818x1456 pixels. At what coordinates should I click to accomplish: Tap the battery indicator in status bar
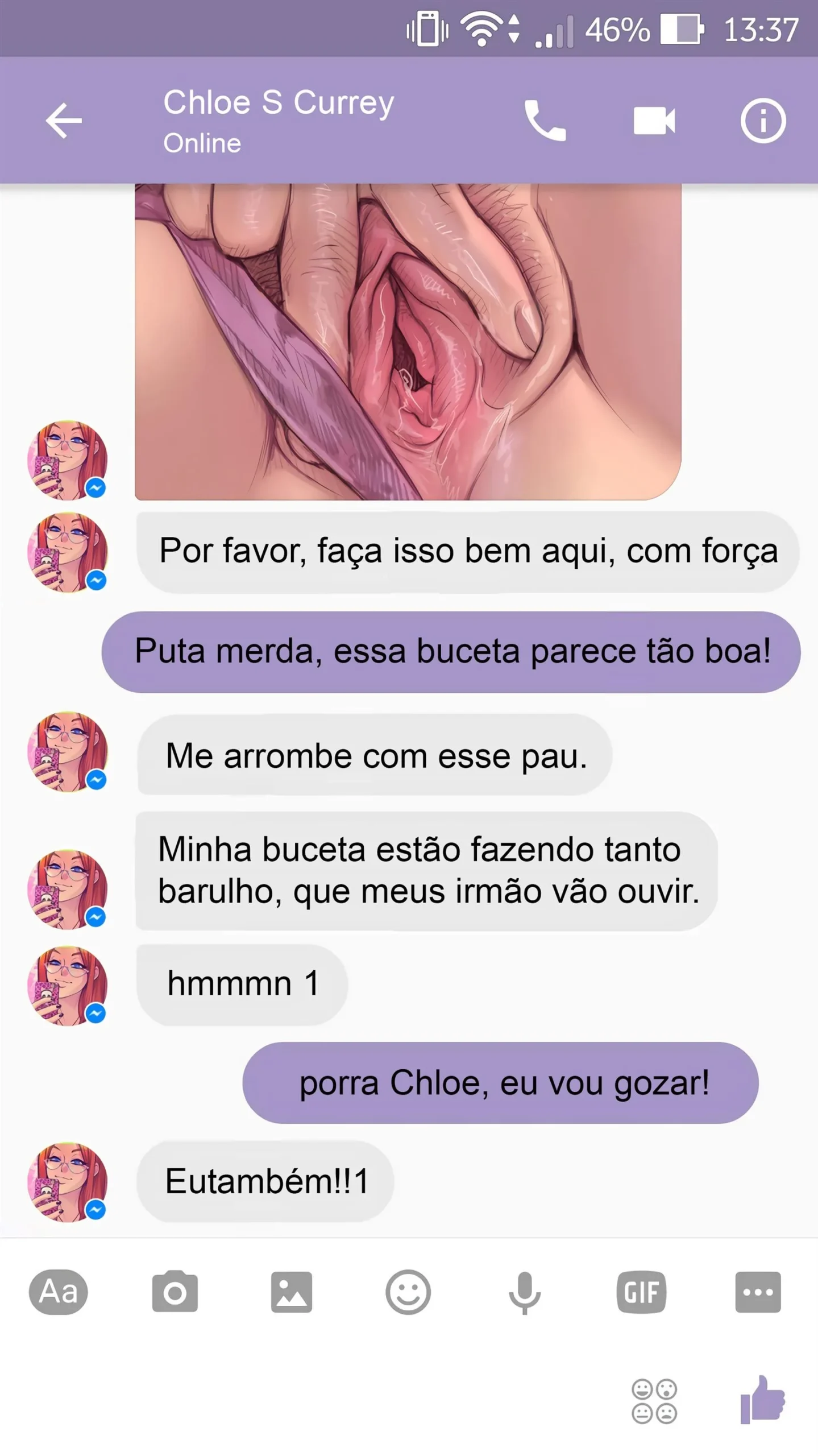(x=678, y=30)
